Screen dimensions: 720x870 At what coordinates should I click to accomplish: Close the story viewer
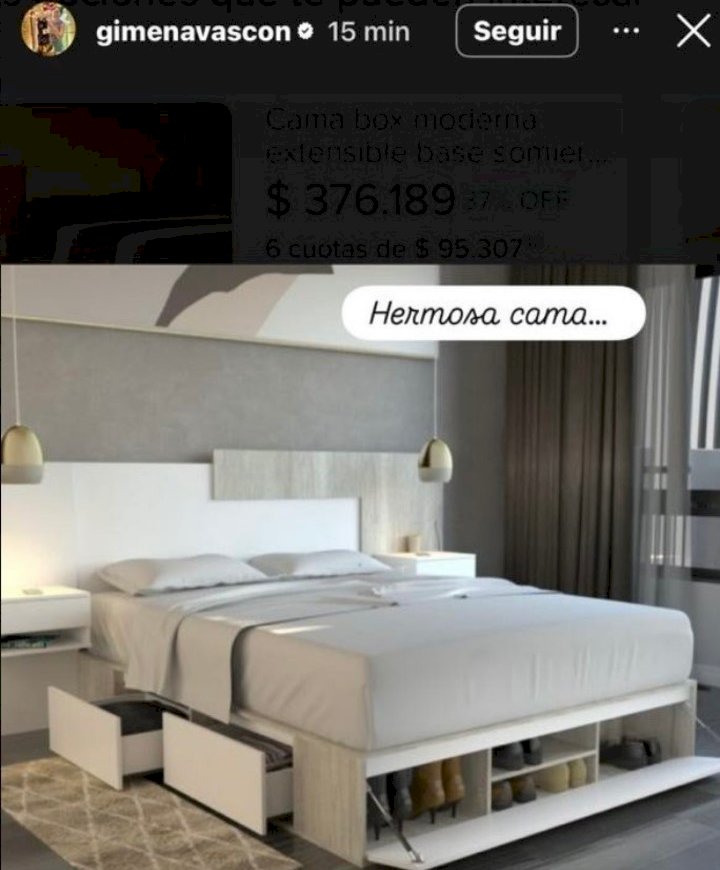(x=693, y=31)
